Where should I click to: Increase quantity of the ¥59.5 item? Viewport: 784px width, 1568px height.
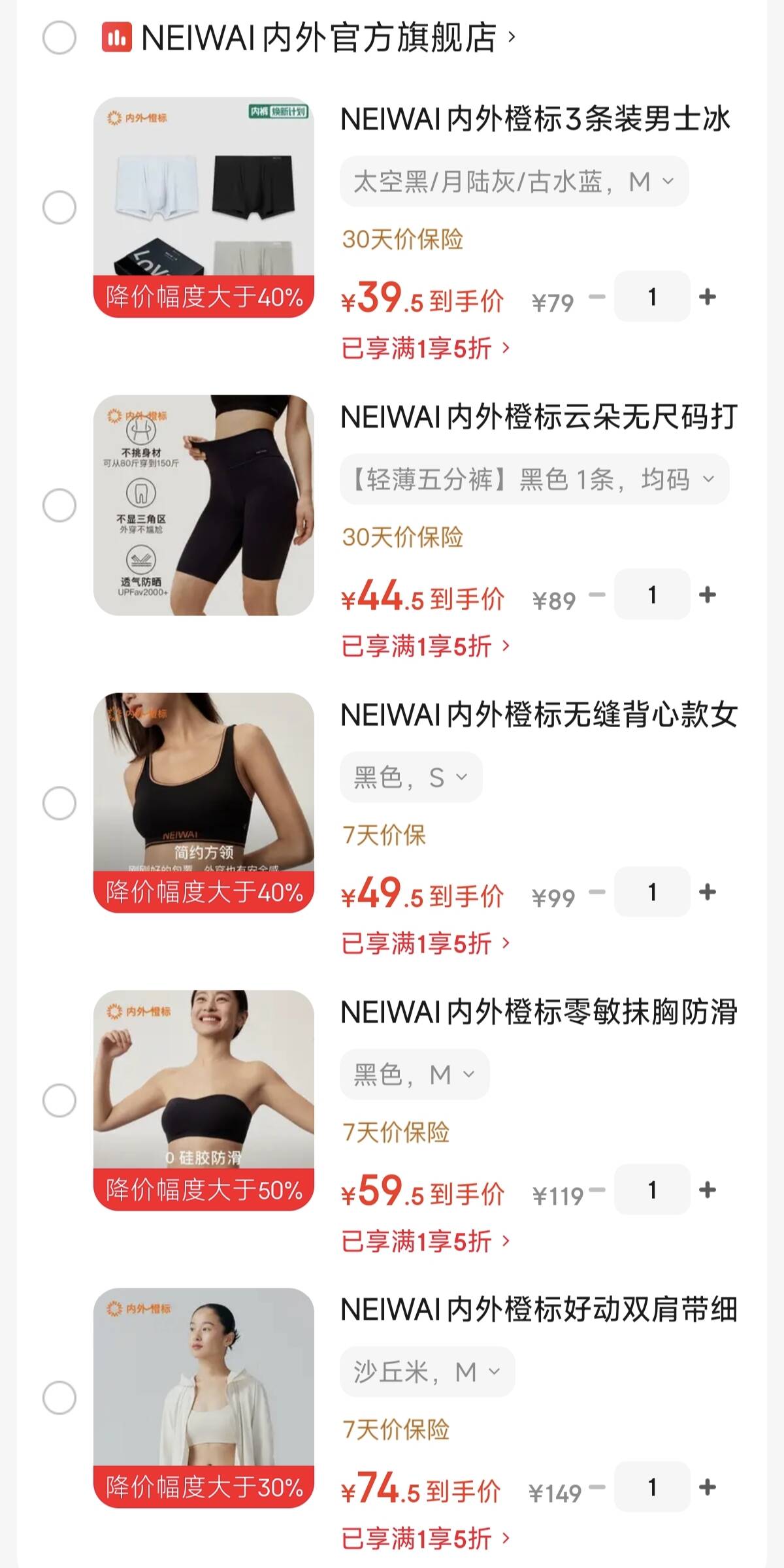tap(707, 1190)
